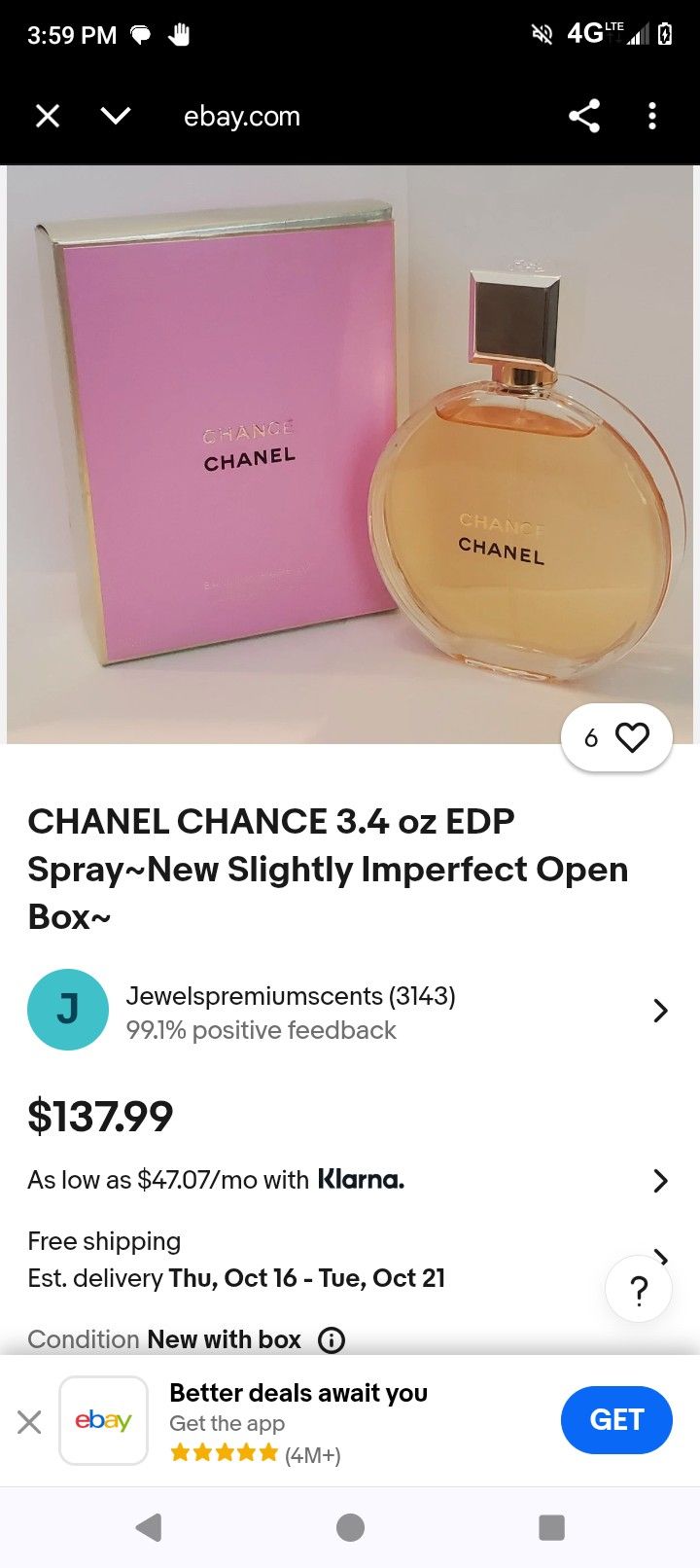700x1568 pixels.
Task: Collapse the page using the down chevron
Action: [115, 116]
